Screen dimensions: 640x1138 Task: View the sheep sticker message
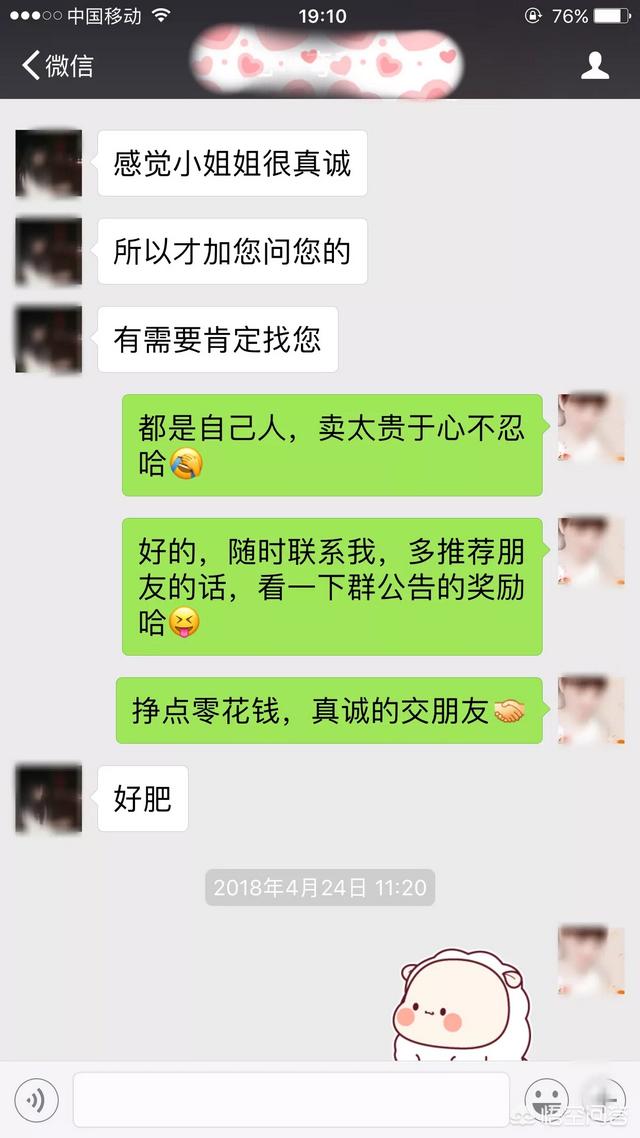[461, 1004]
